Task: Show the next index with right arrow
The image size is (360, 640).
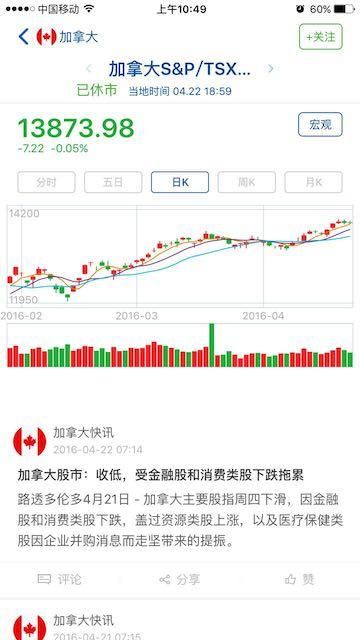Action: point(270,69)
